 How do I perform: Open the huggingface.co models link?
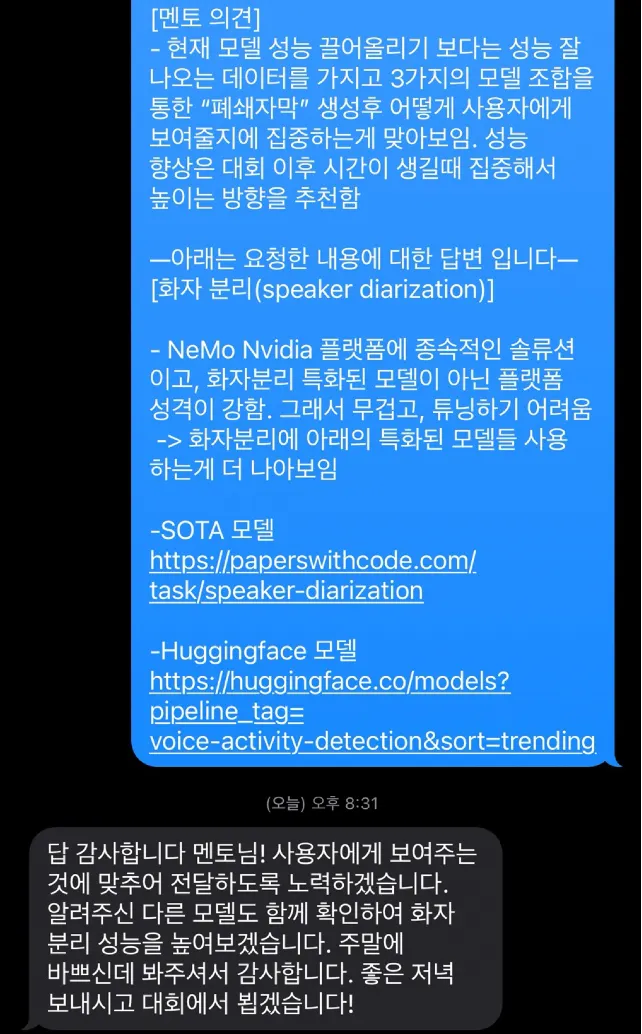(330, 683)
